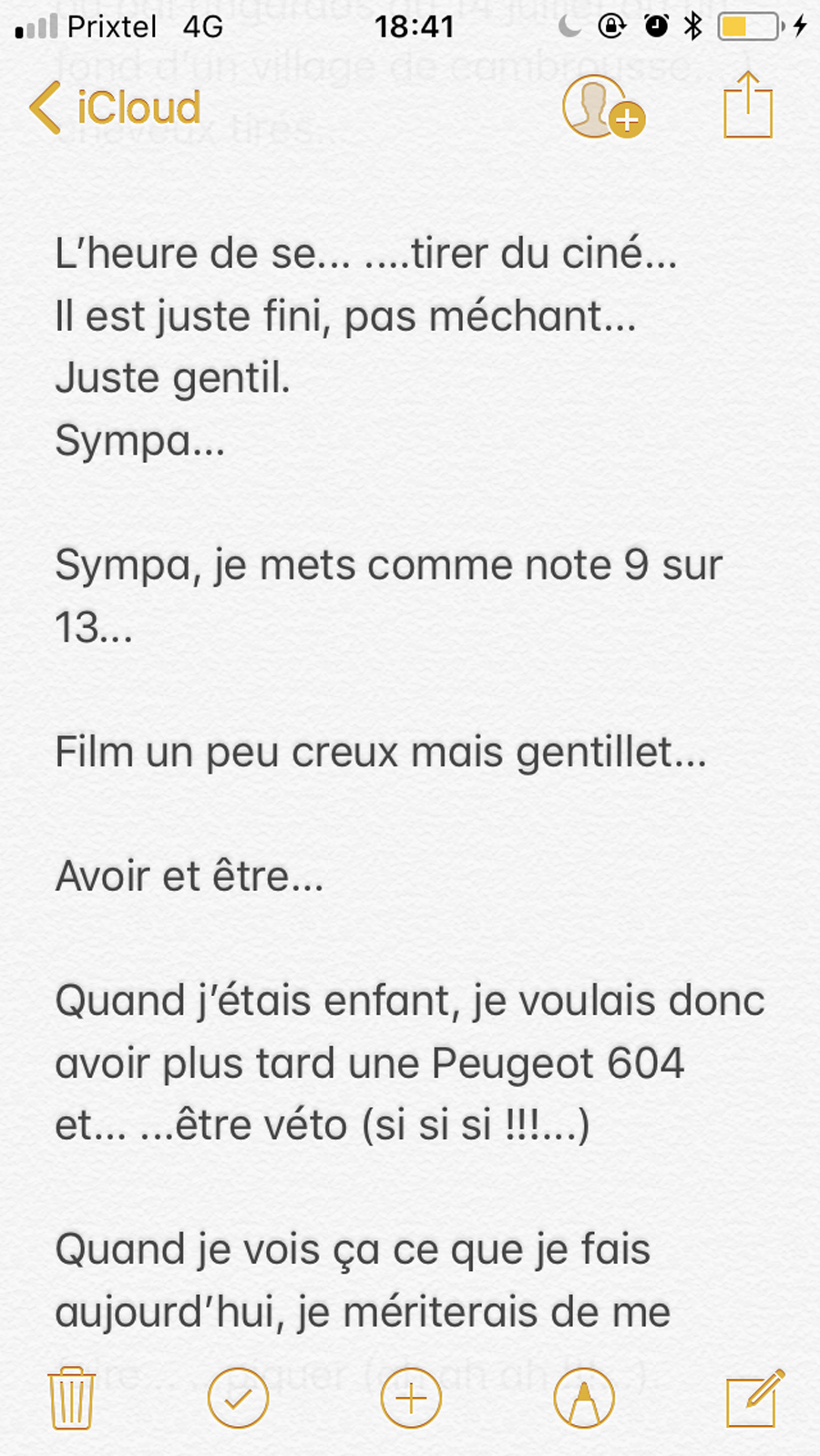This screenshot has width=820, height=1456.
Task: Open the drawing sketch tool
Action: [x=584, y=1398]
